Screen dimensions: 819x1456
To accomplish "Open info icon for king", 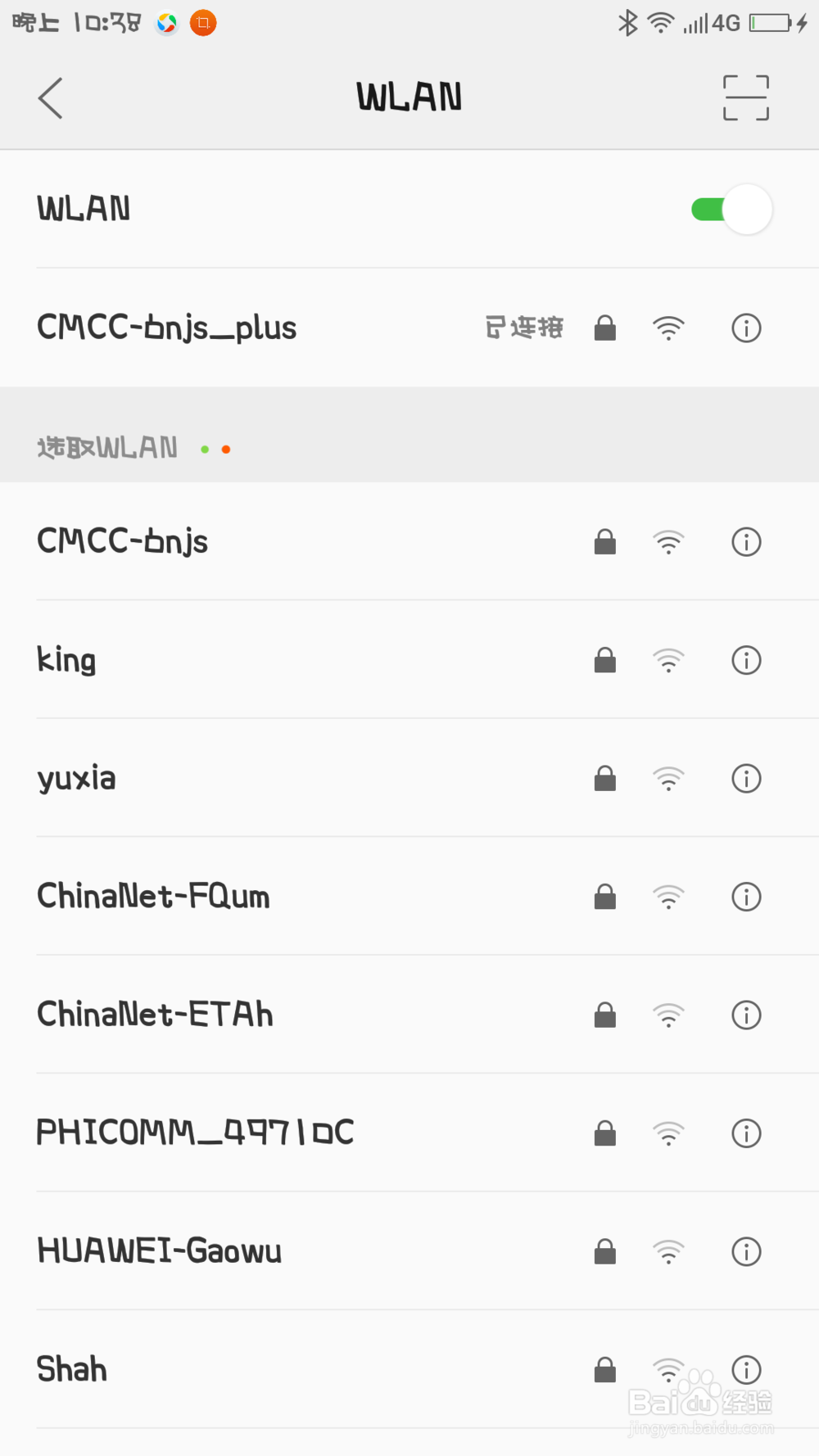I will (746, 660).
